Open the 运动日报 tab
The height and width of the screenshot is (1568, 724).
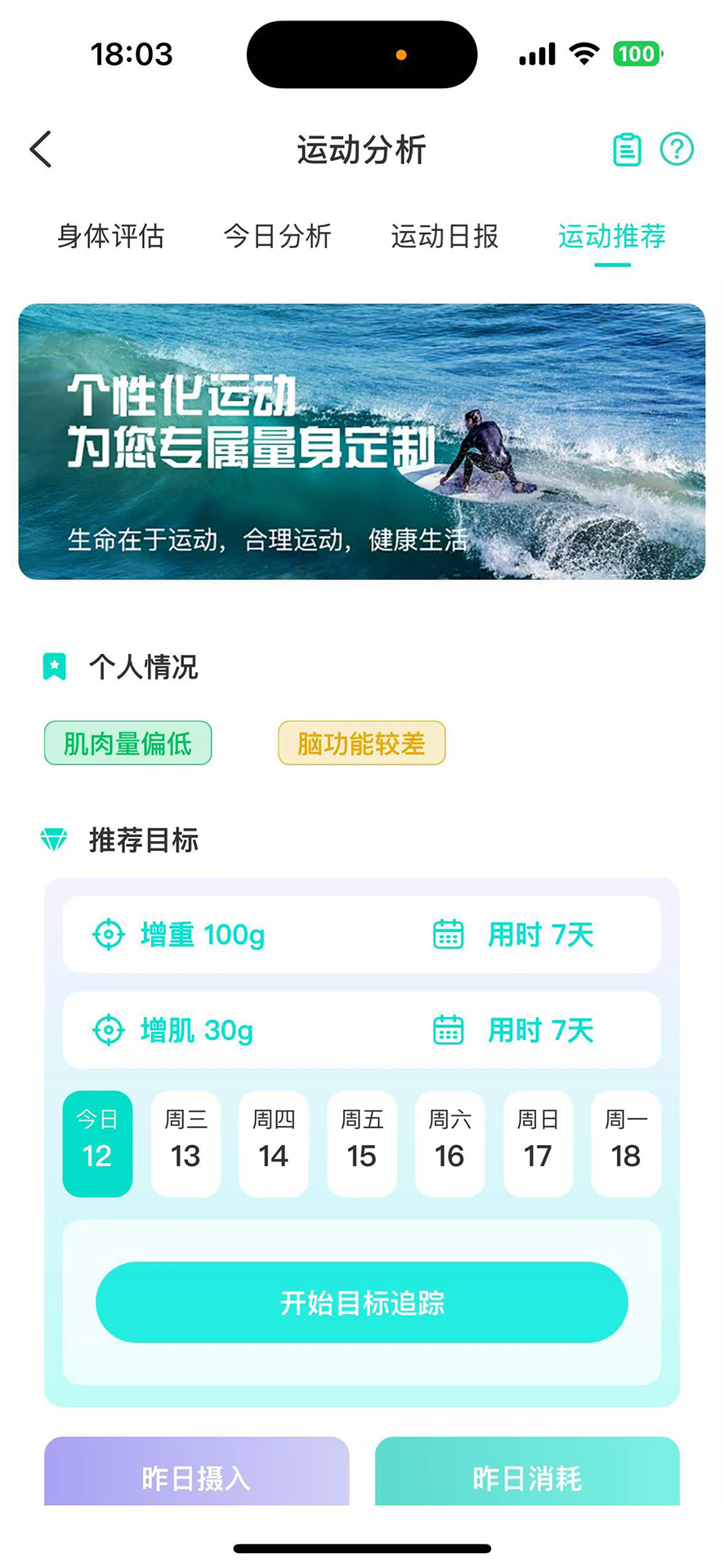444,238
